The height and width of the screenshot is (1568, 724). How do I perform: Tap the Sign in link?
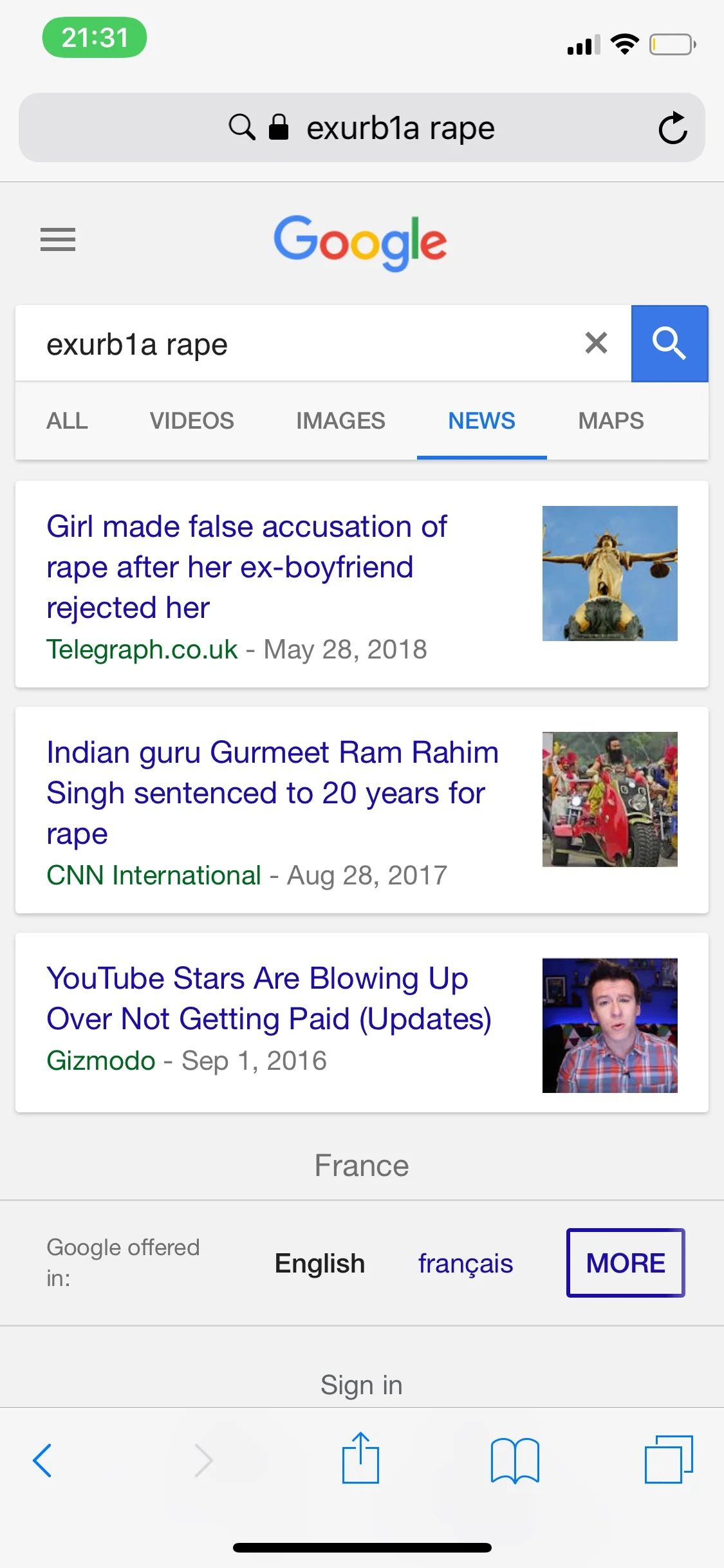coord(362,1385)
